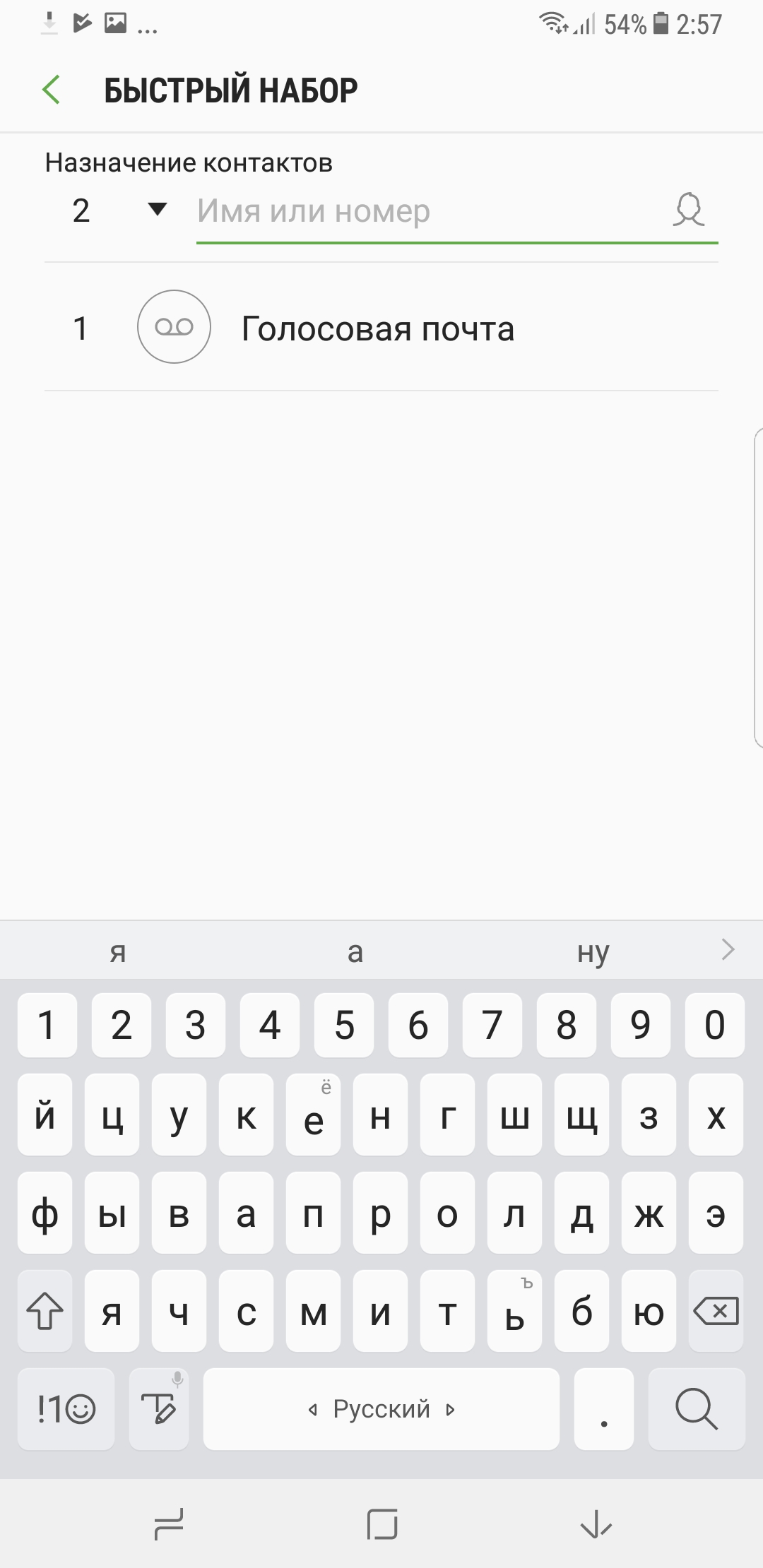
Task: Expand more word suggestions arrow
Action: click(728, 950)
